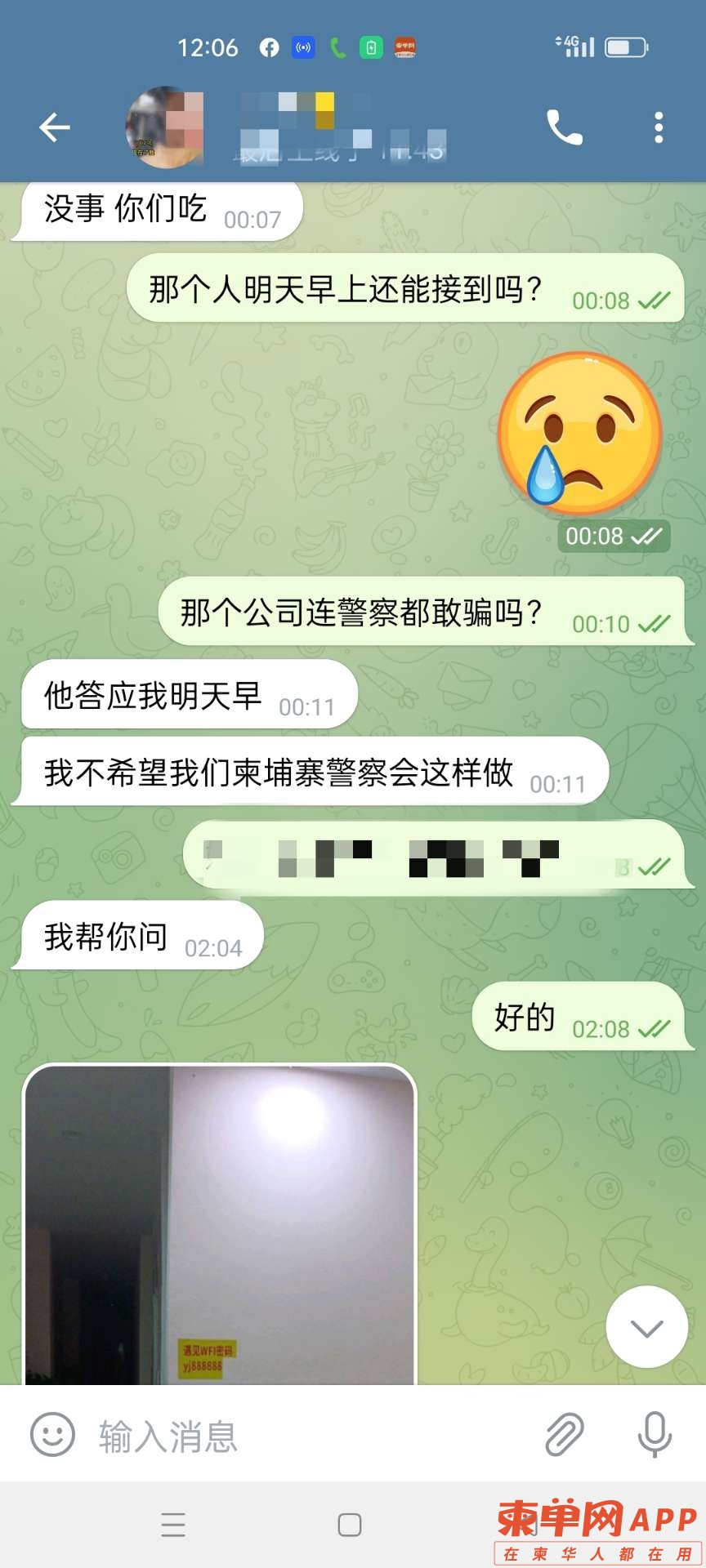The image size is (706, 1568).
Task: Open the system recent apps menu
Action: coord(173,1525)
